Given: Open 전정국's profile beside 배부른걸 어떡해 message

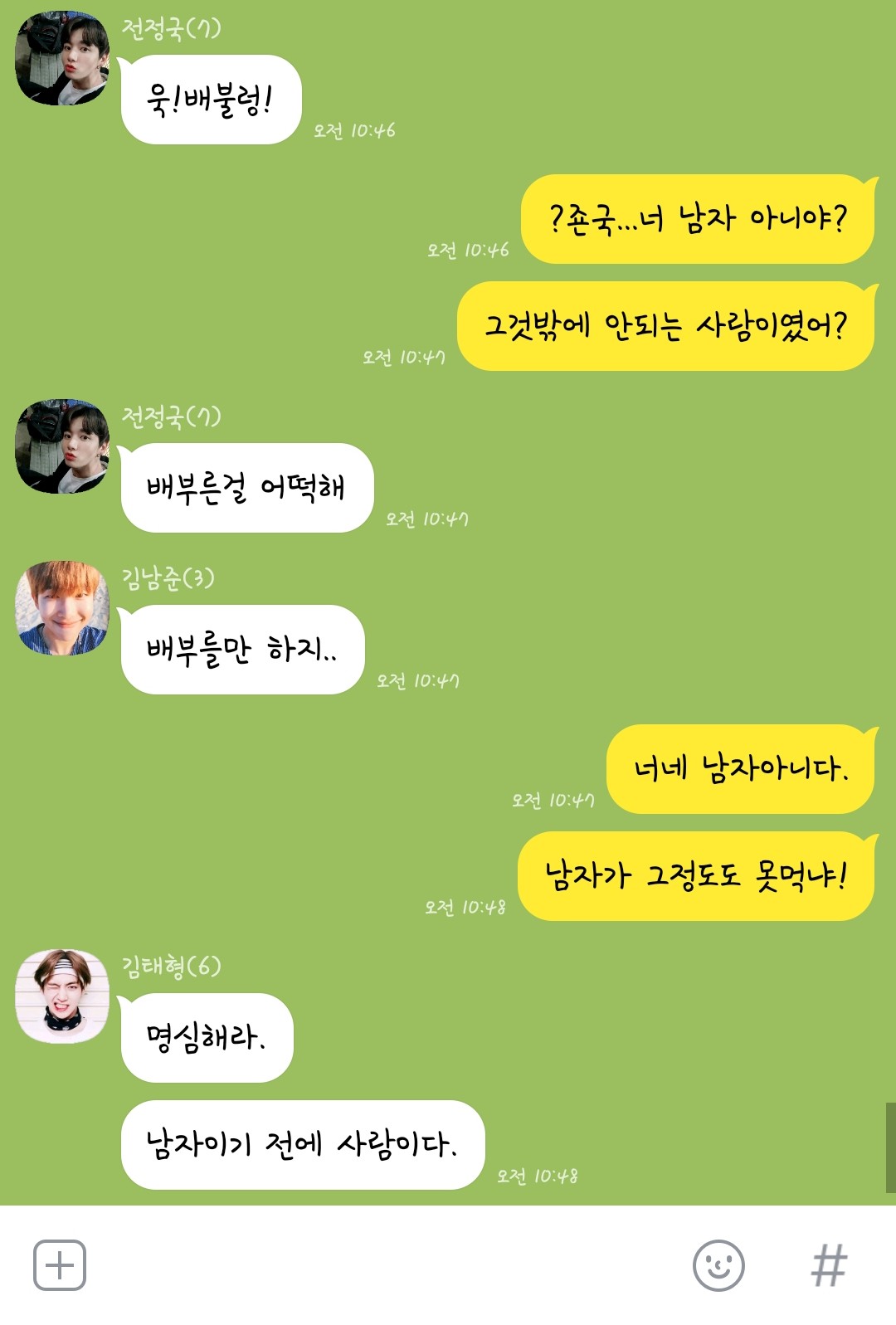Looking at the screenshot, I should (x=62, y=446).
